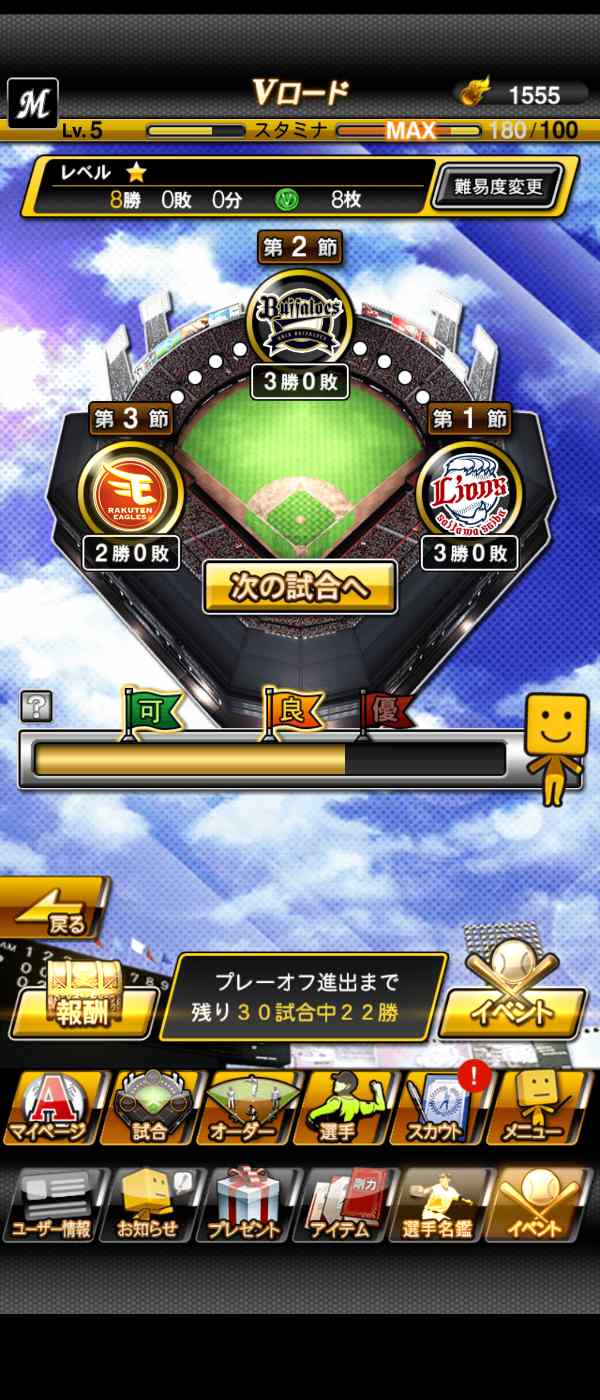Open スカウト with notification badge
The width and height of the screenshot is (600, 1400).
tap(440, 1108)
